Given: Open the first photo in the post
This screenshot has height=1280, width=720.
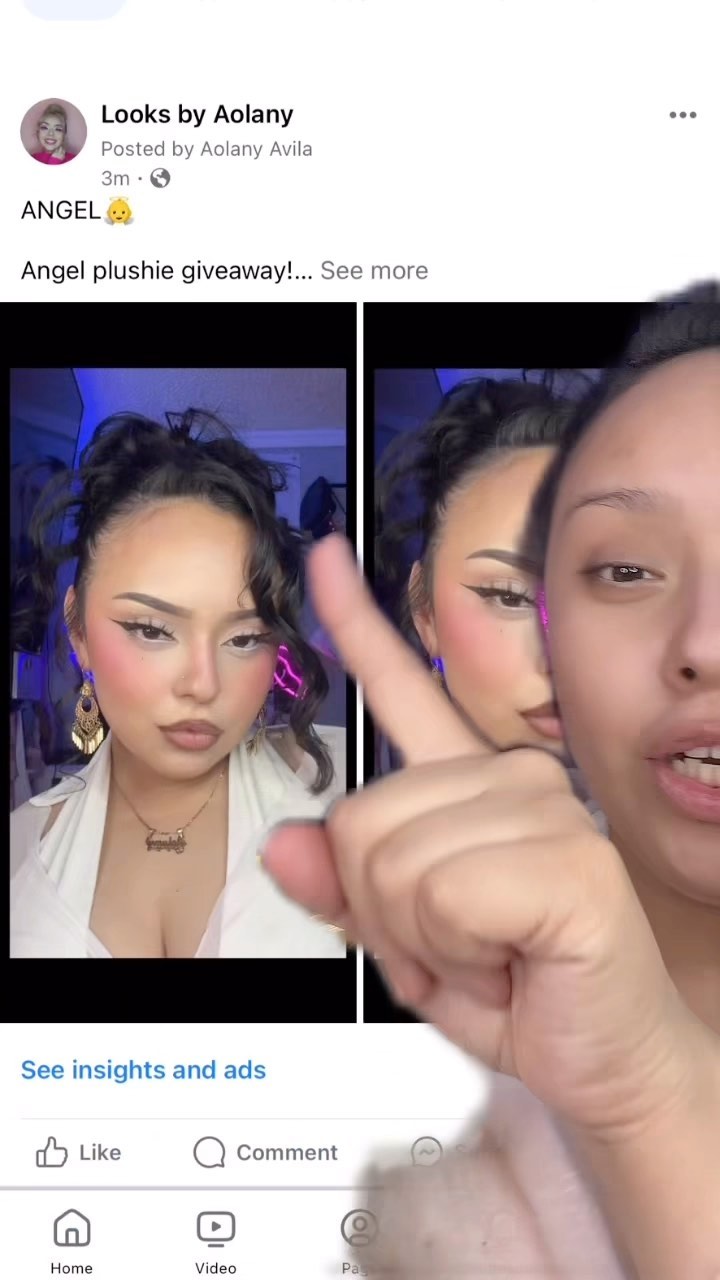Looking at the screenshot, I should point(178,662).
